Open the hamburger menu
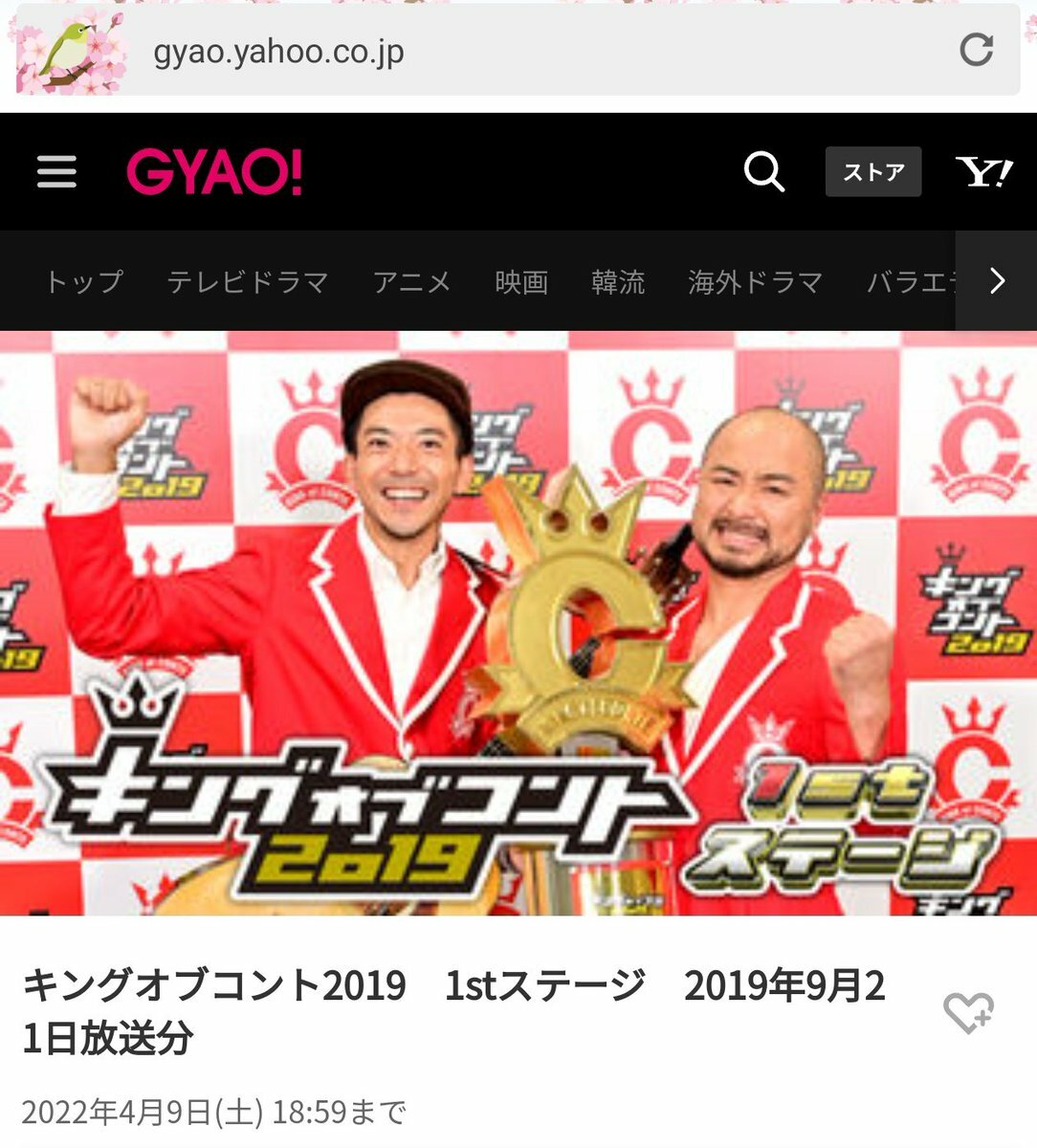Image resolution: width=1037 pixels, height=1148 pixels. (x=56, y=172)
